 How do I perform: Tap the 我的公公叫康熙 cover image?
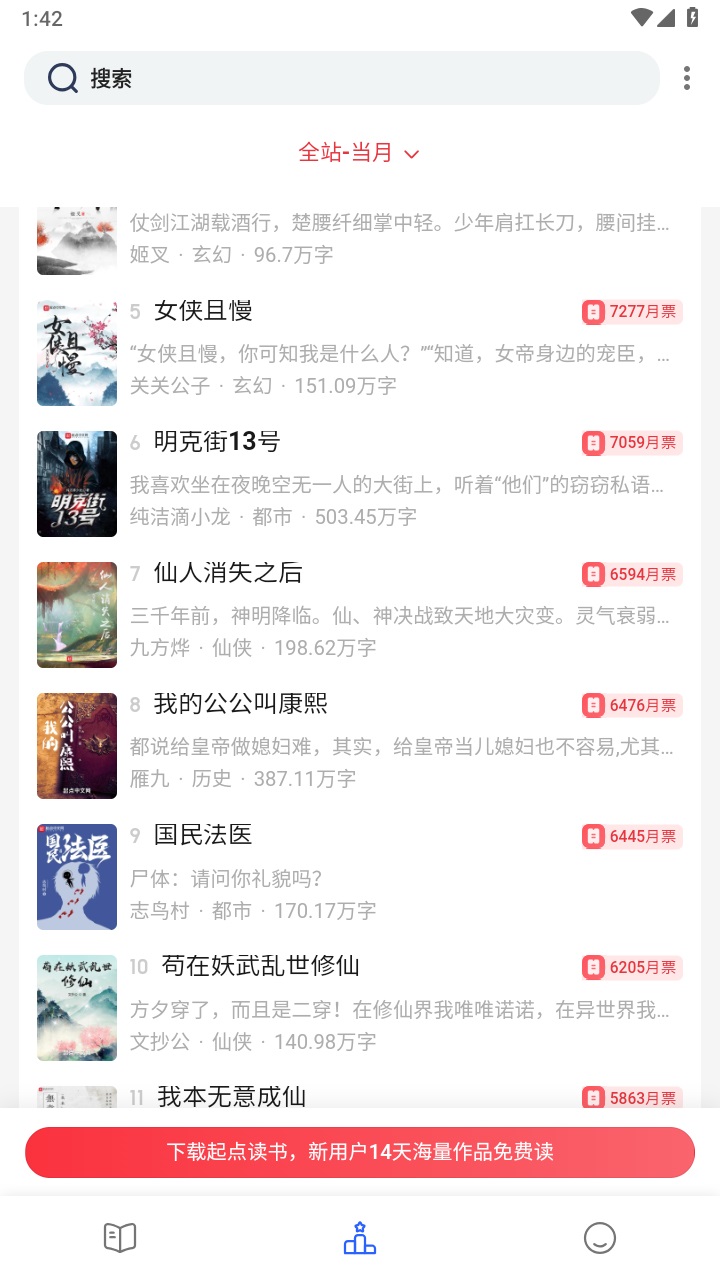pyautogui.click(x=77, y=746)
